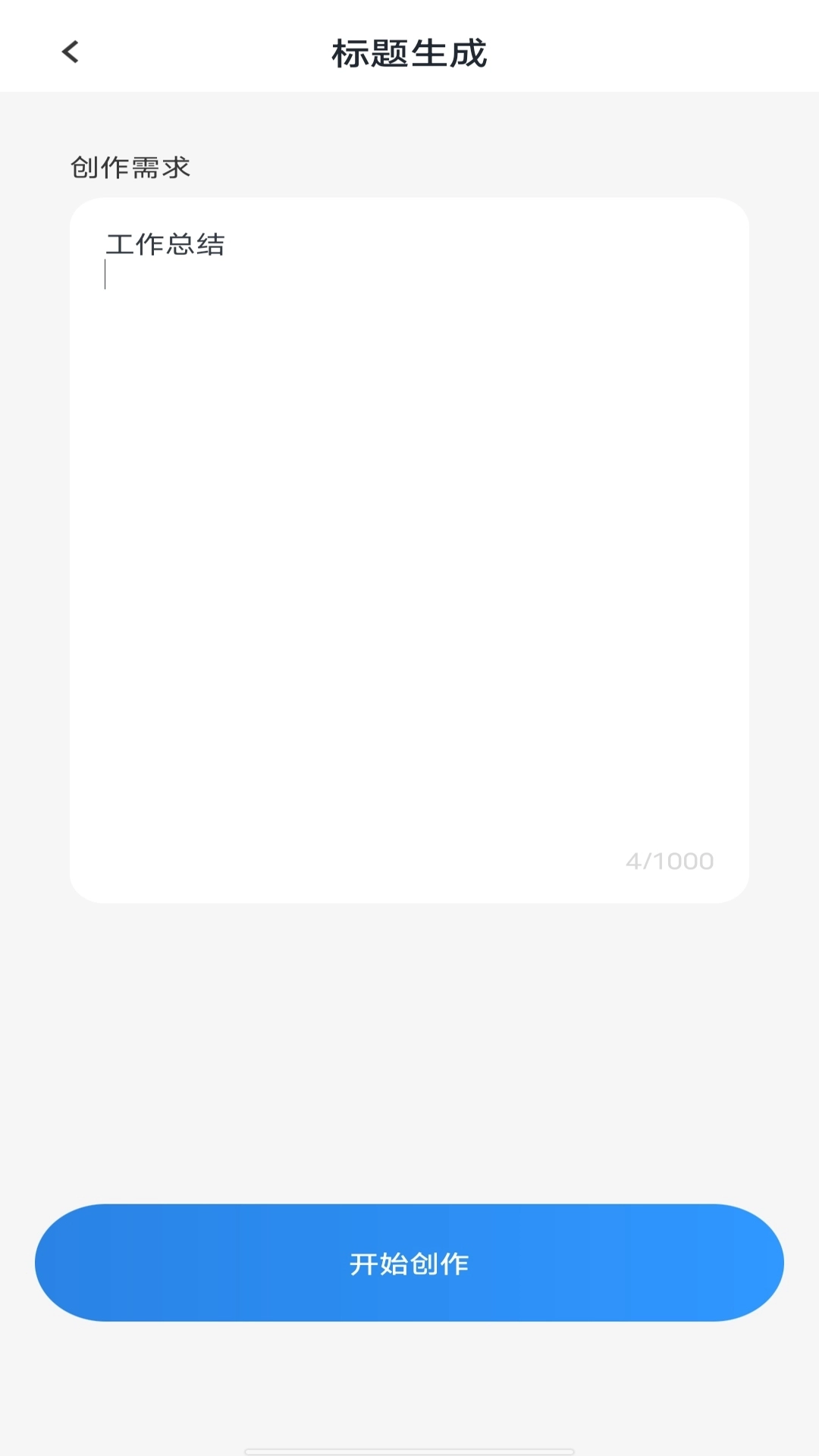Click the 4/1000 character counter
Image resolution: width=819 pixels, height=1456 pixels.
click(669, 860)
